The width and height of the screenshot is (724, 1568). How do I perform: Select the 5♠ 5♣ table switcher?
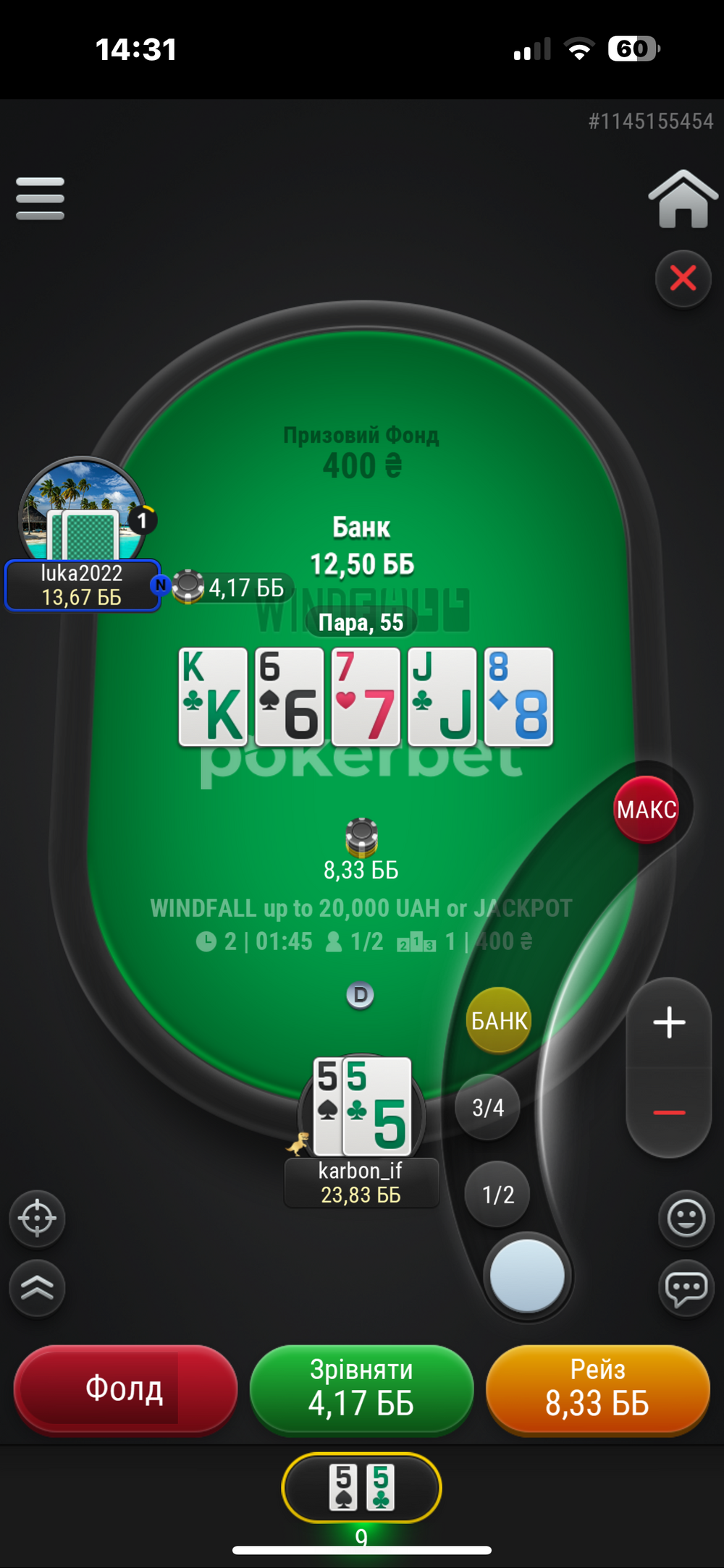coord(361,1487)
